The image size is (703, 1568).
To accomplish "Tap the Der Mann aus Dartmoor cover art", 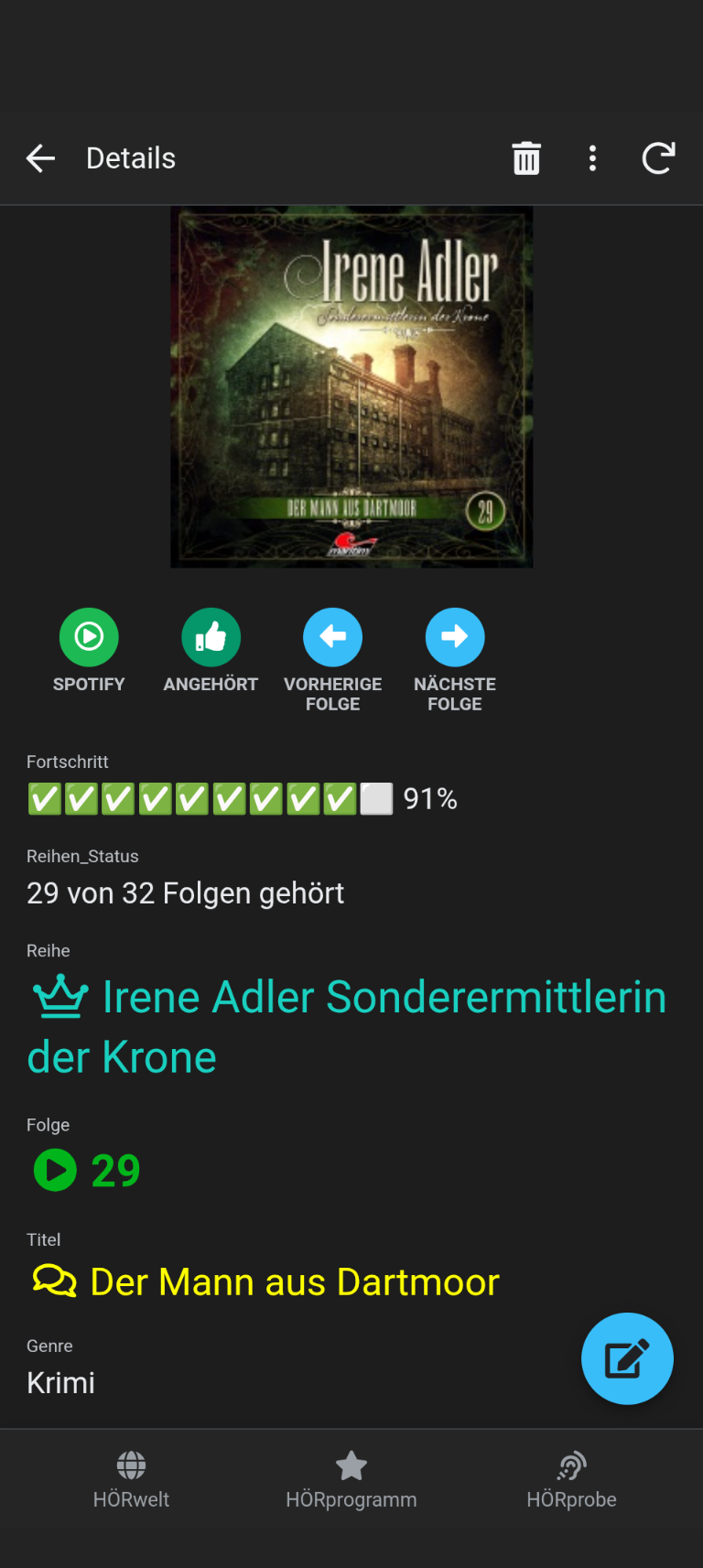I will click(351, 386).
